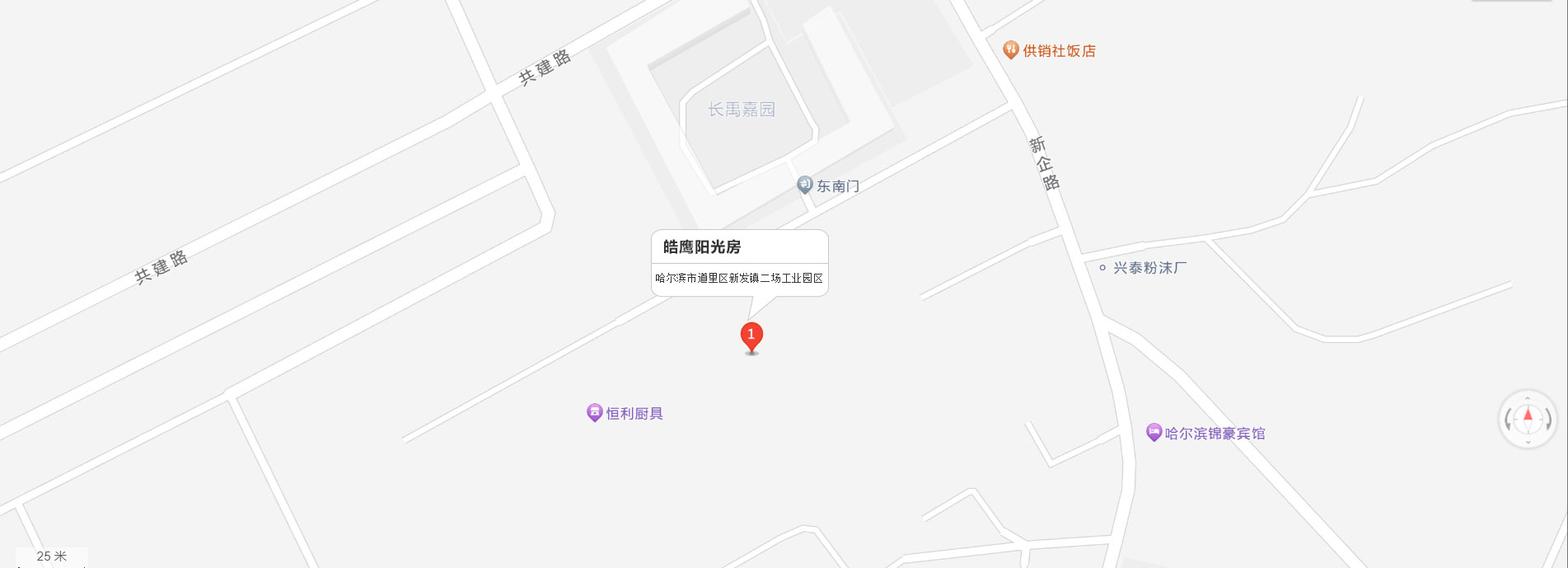Rotate map clockwise using compass right arrow
Screen dimensions: 1568x568
pyautogui.click(x=1547, y=420)
